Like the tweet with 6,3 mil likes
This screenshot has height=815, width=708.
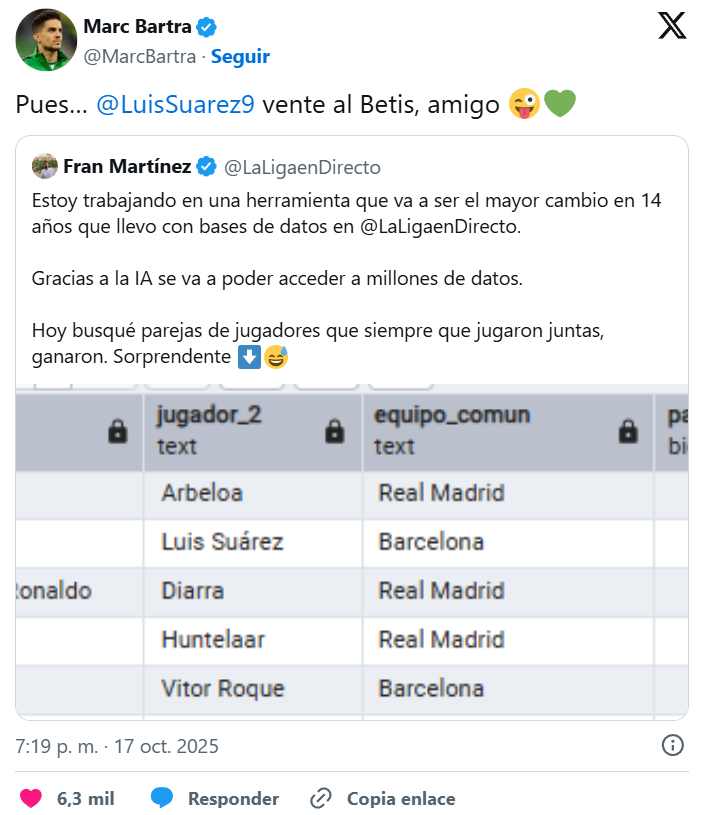(33, 798)
